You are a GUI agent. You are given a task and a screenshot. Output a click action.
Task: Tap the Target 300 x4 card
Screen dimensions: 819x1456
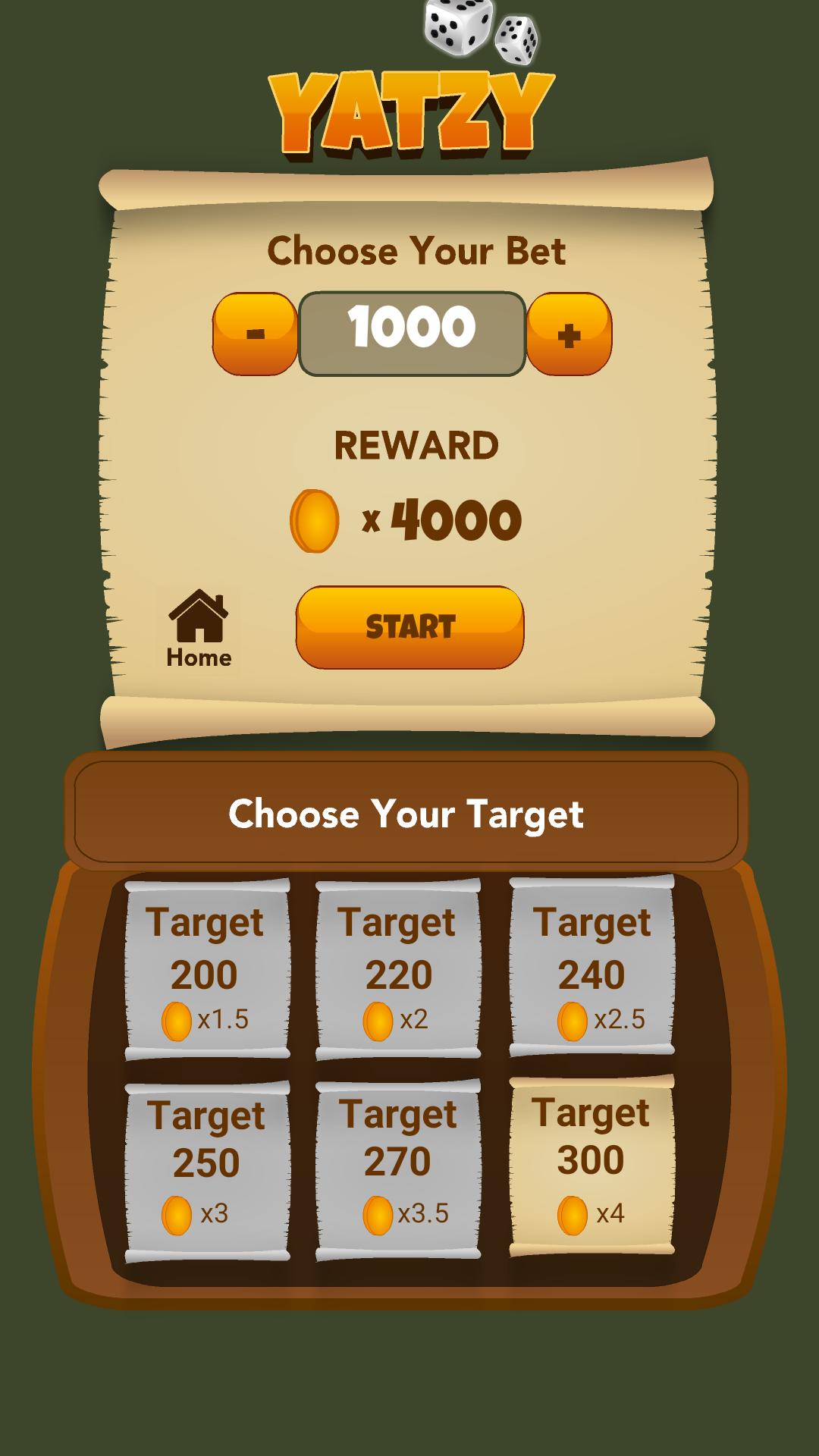[591, 1166]
